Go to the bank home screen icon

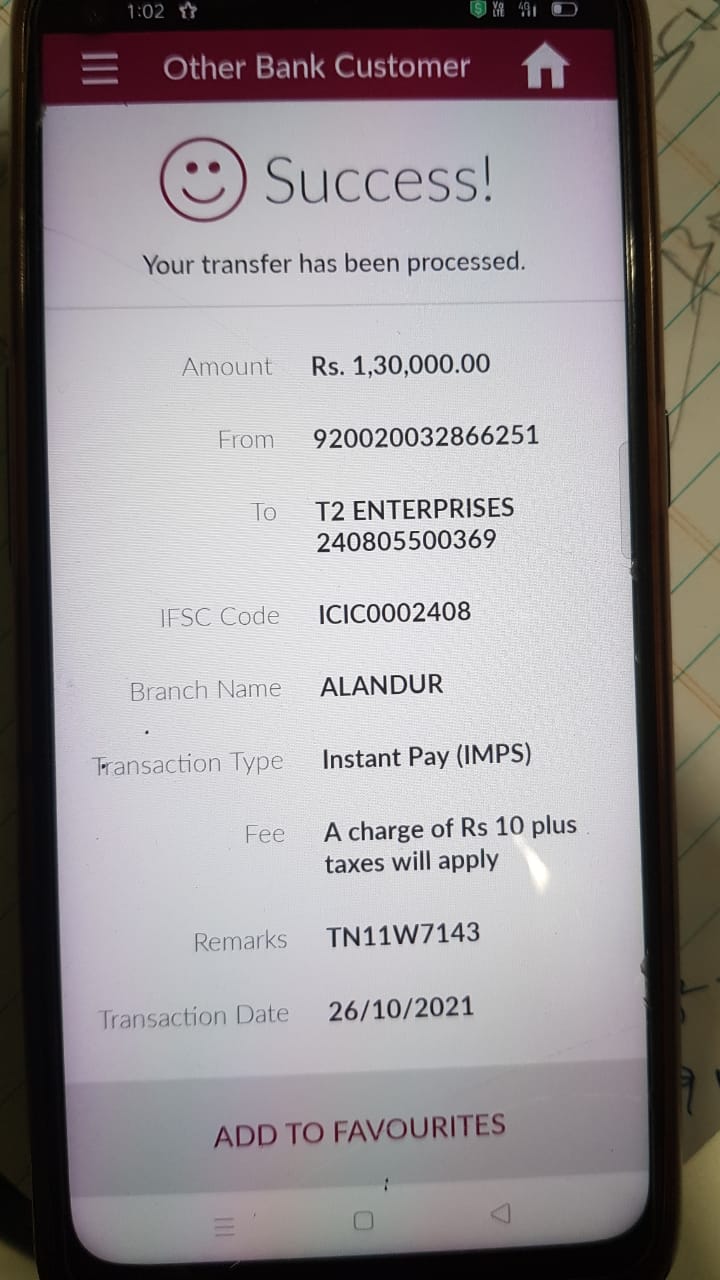click(x=545, y=68)
